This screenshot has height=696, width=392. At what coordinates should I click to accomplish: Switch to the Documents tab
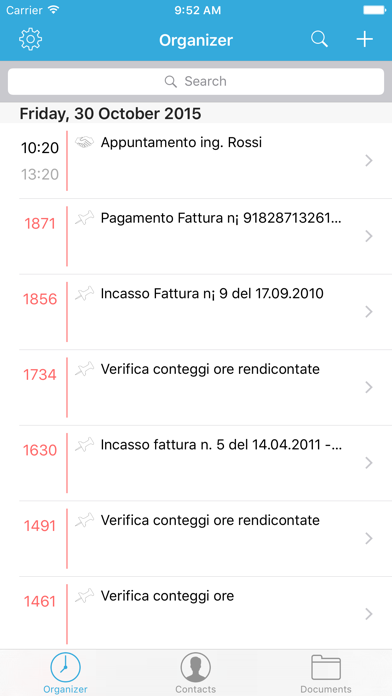pos(326,673)
